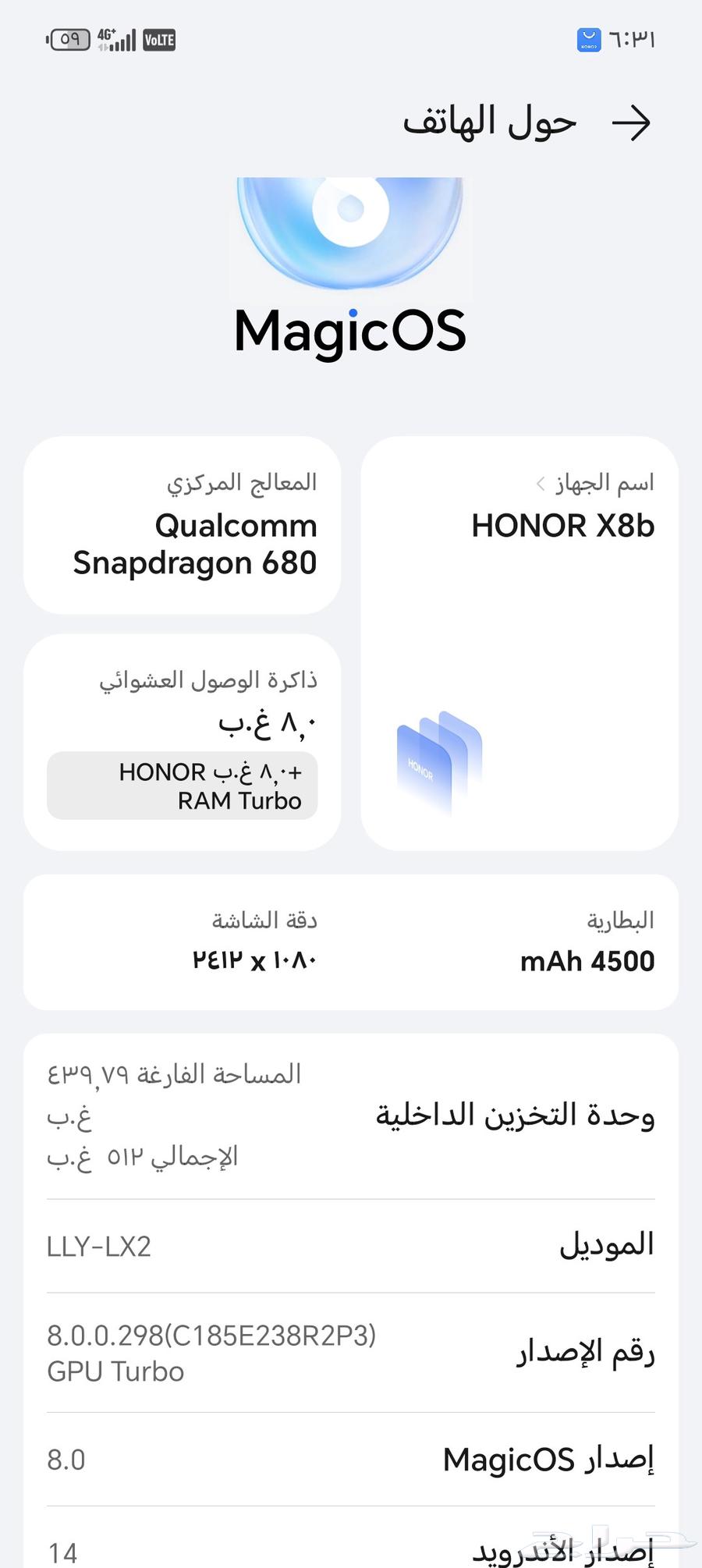Open the رقم الإصدار version number row
702x1568 pixels.
351,1351
